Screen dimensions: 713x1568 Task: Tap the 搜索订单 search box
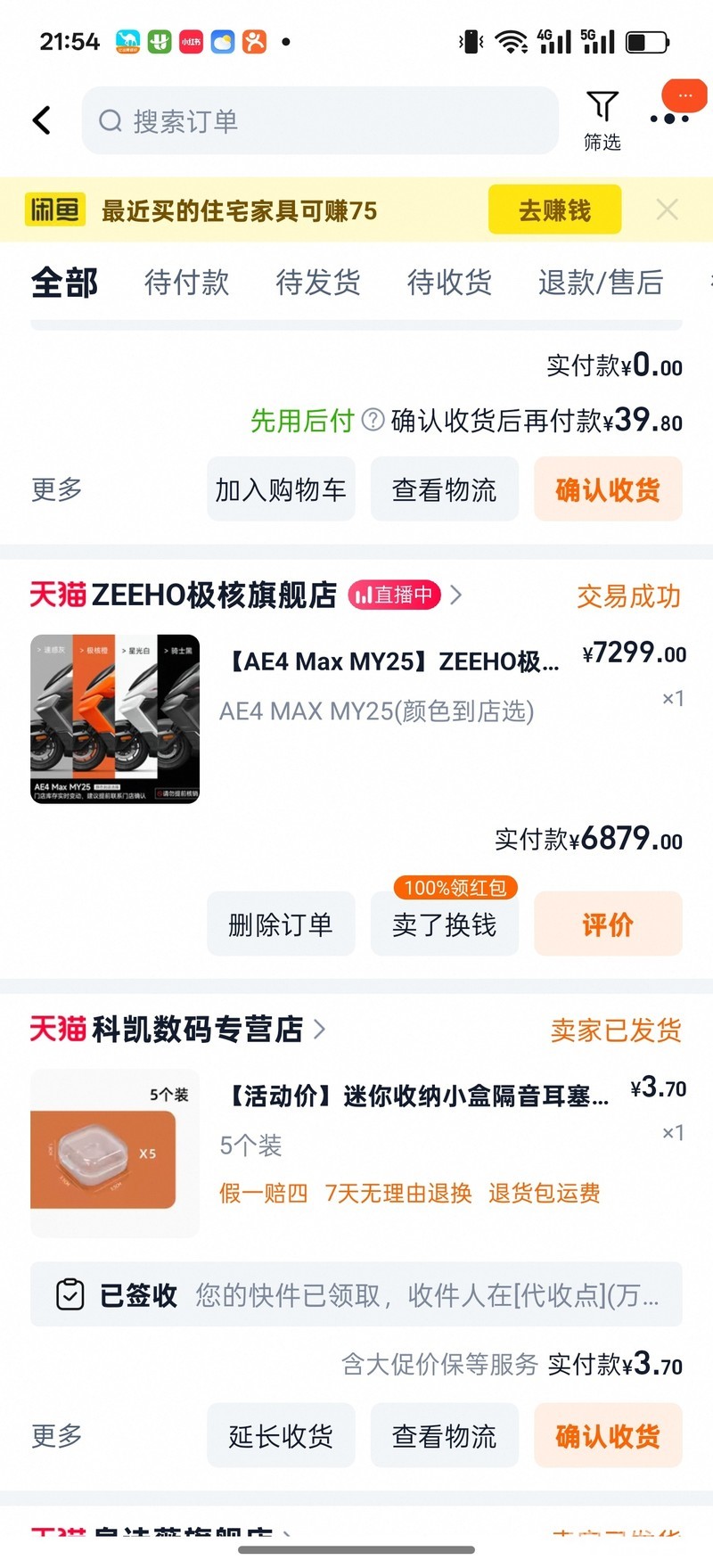point(319,121)
